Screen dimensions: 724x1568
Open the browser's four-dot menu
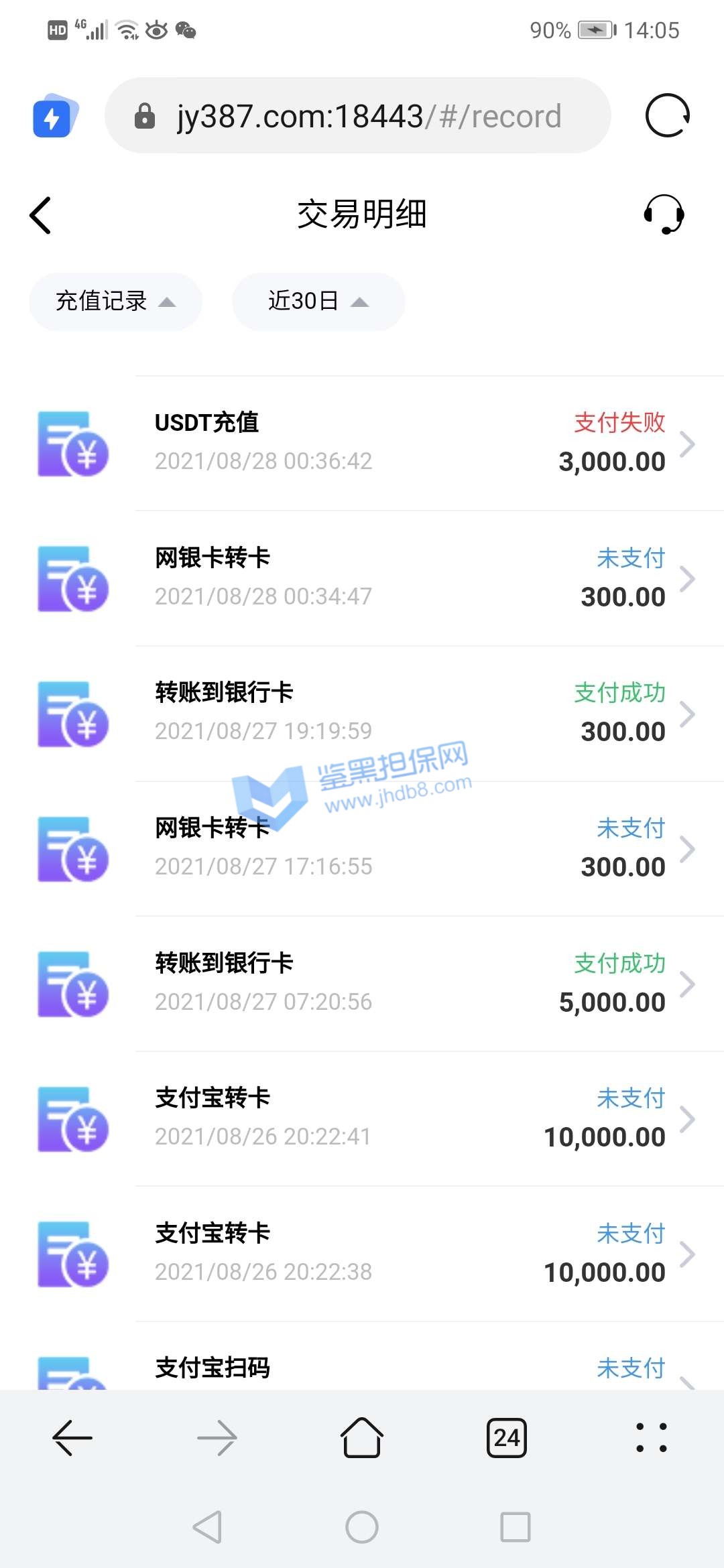[x=651, y=1438]
